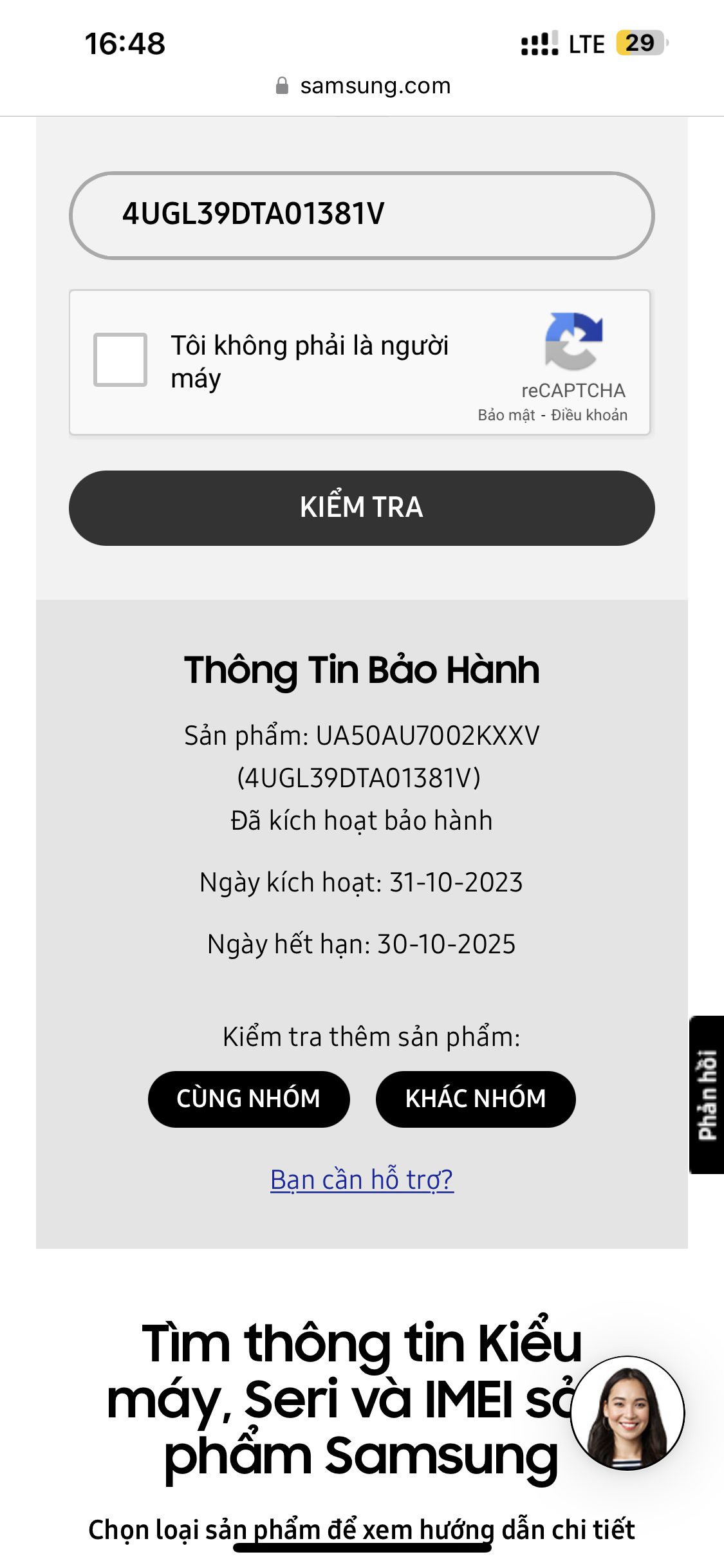This screenshot has height=1568, width=724.
Task: Open reCAPTCHA Bảo mật privacy link
Action: coord(506,415)
